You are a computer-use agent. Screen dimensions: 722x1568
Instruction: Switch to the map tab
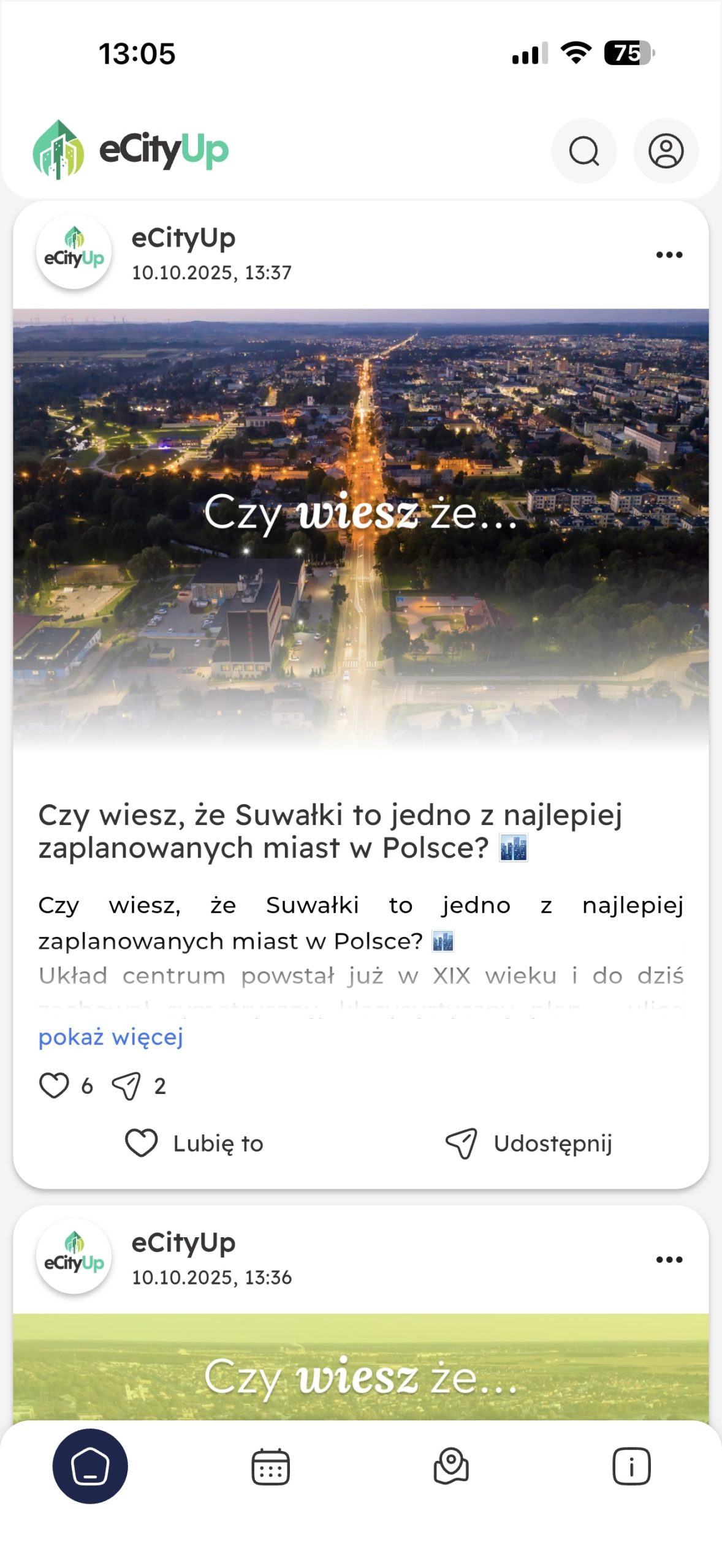[451, 1466]
